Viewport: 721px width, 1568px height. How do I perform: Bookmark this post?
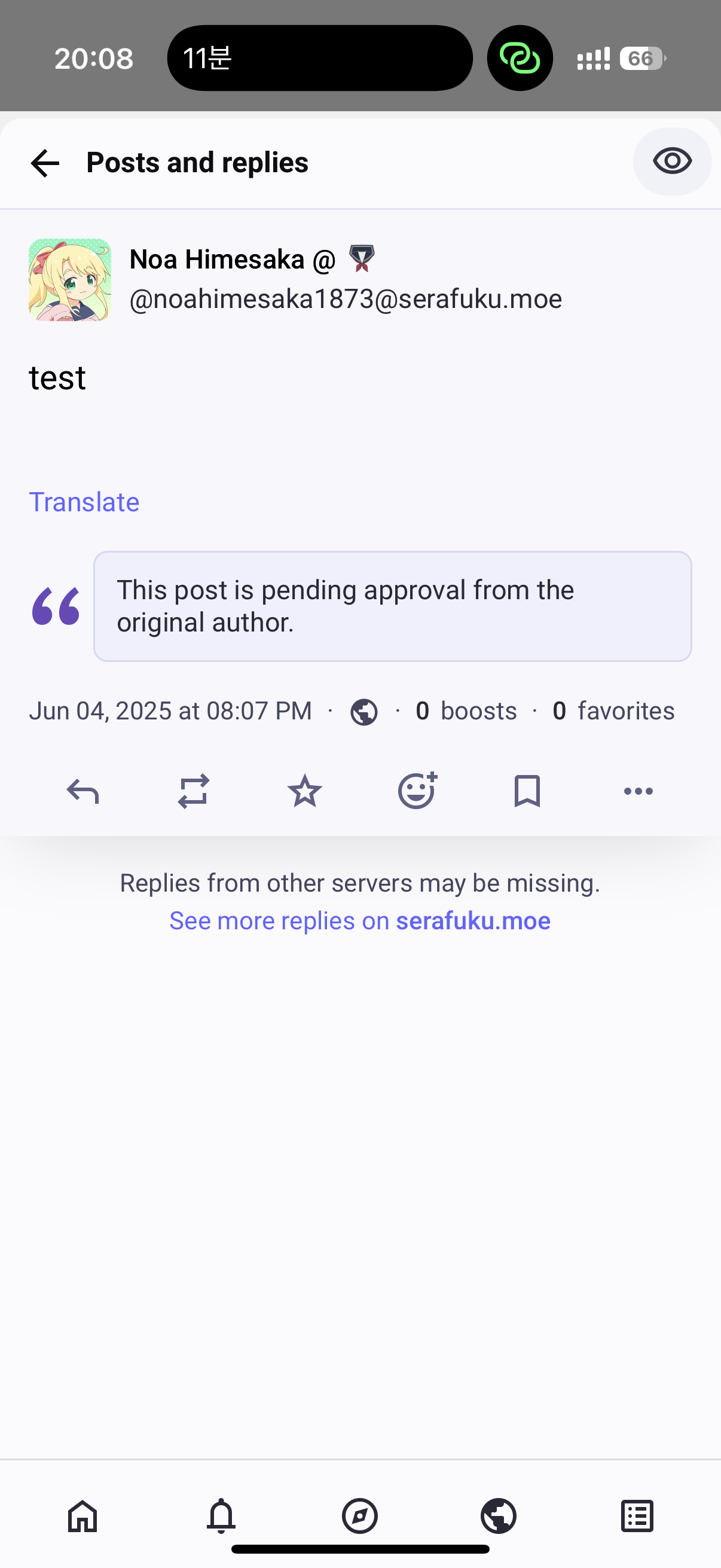tap(527, 791)
